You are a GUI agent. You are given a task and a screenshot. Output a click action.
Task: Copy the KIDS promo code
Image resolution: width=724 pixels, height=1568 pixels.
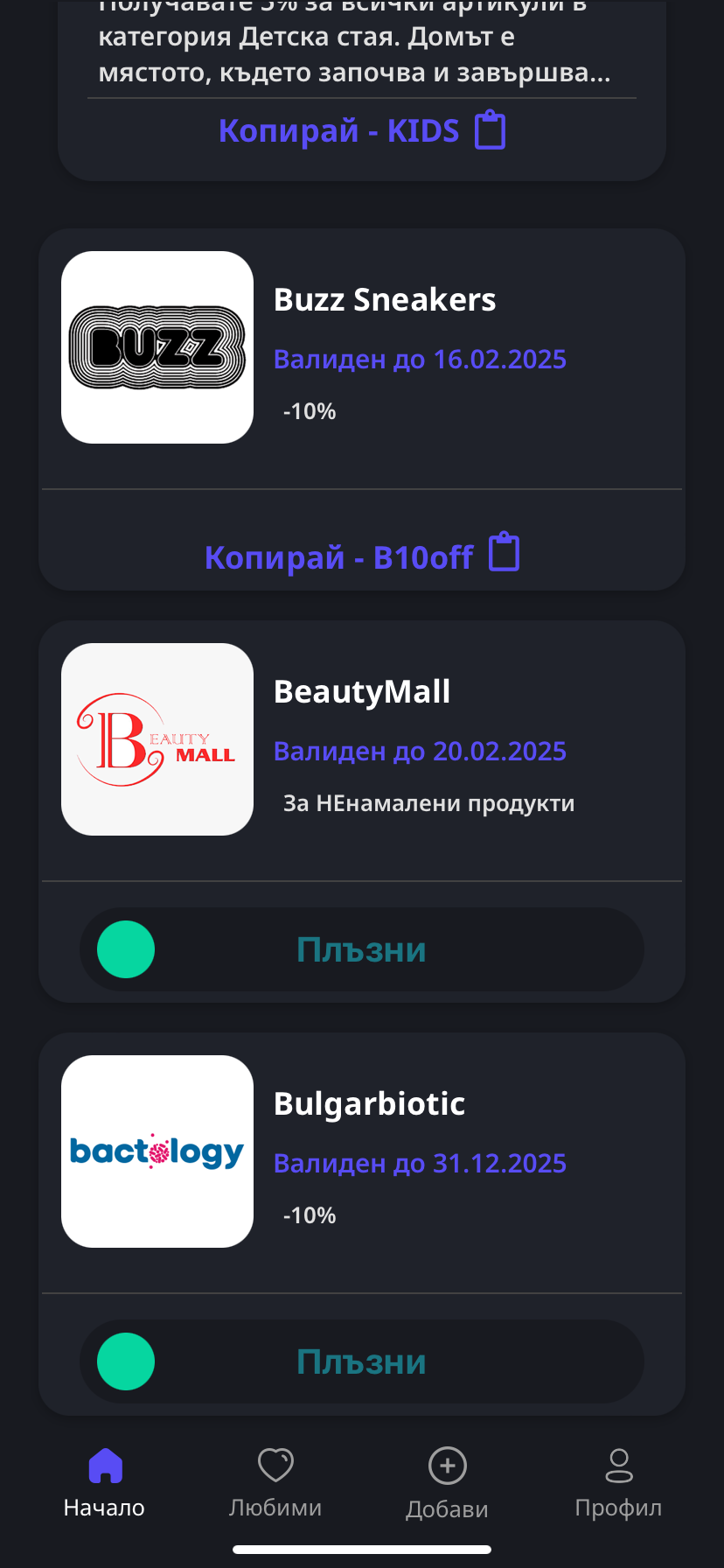(x=361, y=131)
